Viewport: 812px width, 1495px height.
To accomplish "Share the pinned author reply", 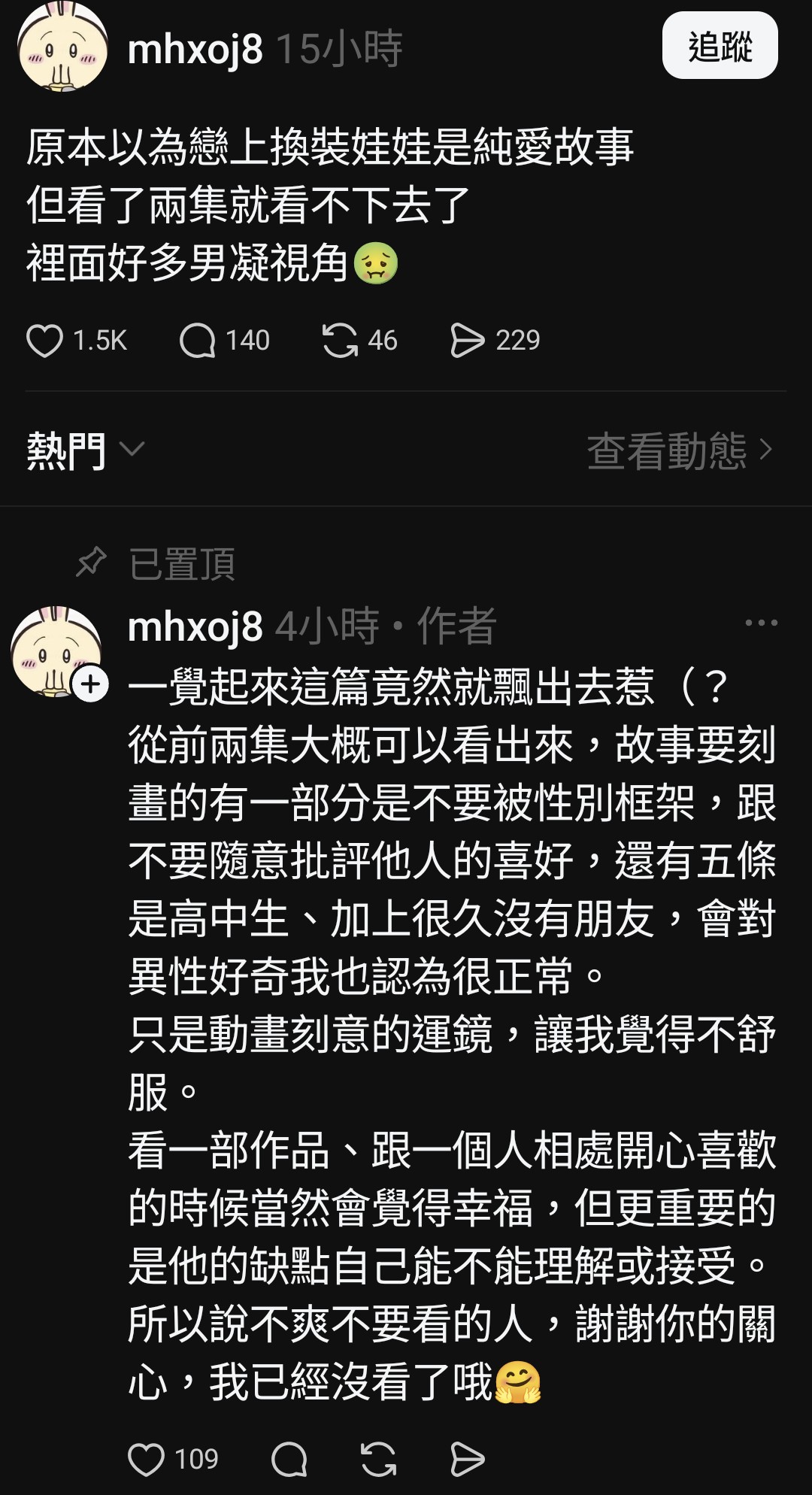I will click(x=467, y=1460).
